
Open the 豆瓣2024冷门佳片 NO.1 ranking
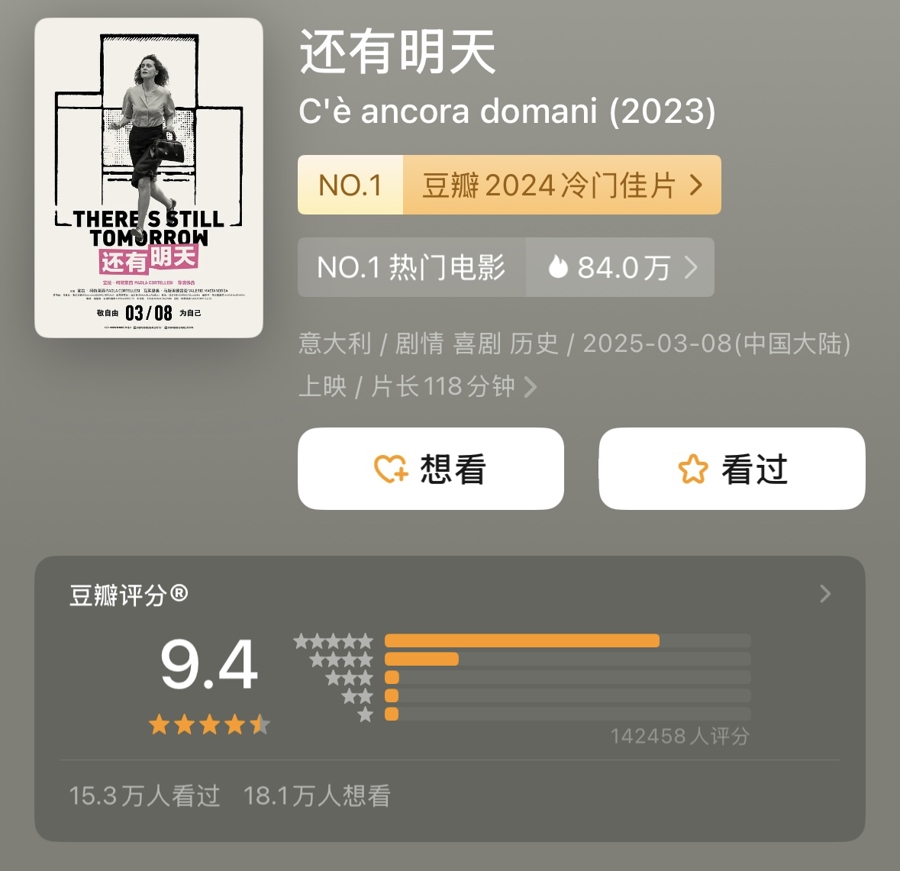tap(509, 185)
